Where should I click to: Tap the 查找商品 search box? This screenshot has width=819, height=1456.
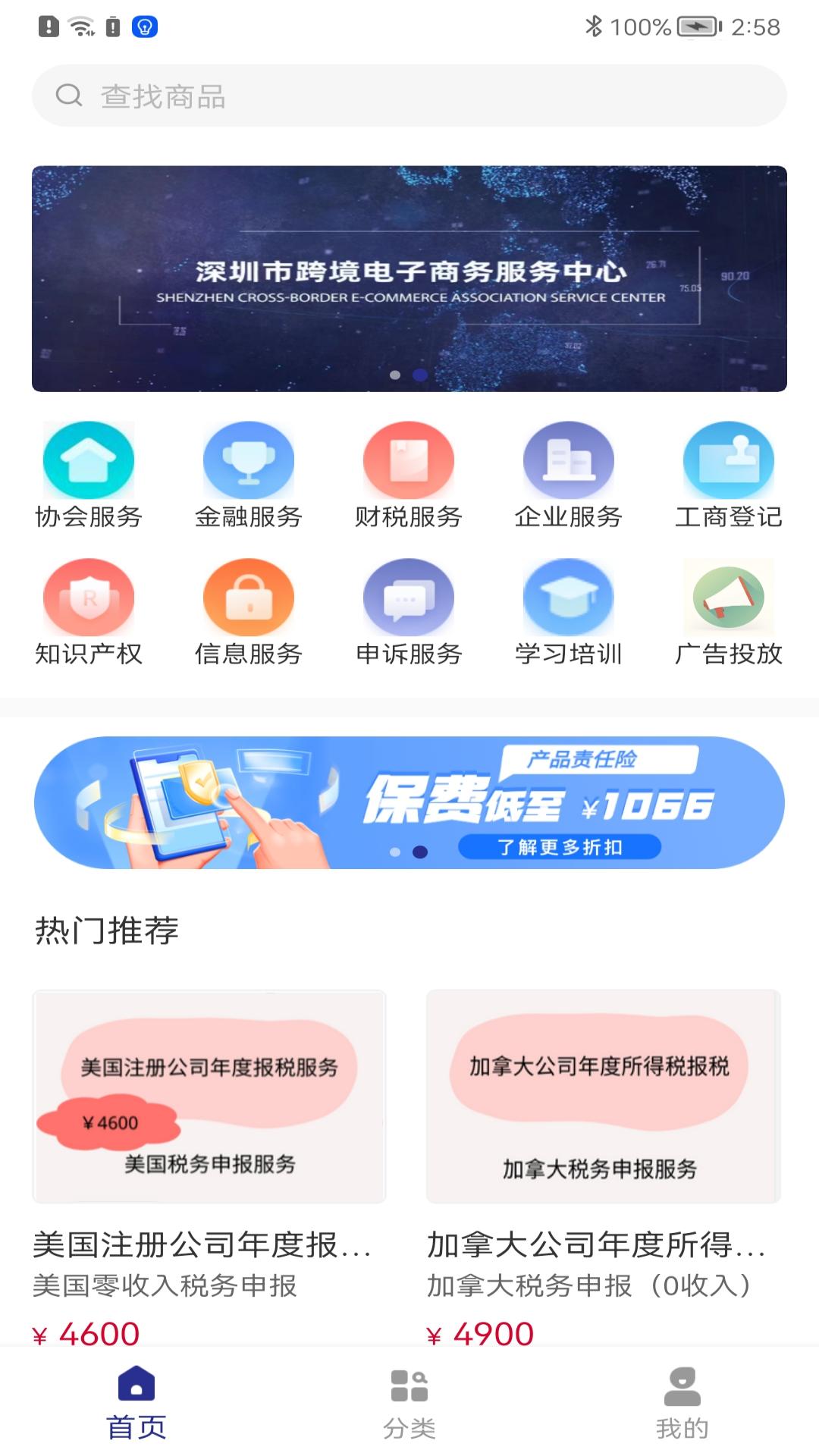[x=409, y=96]
